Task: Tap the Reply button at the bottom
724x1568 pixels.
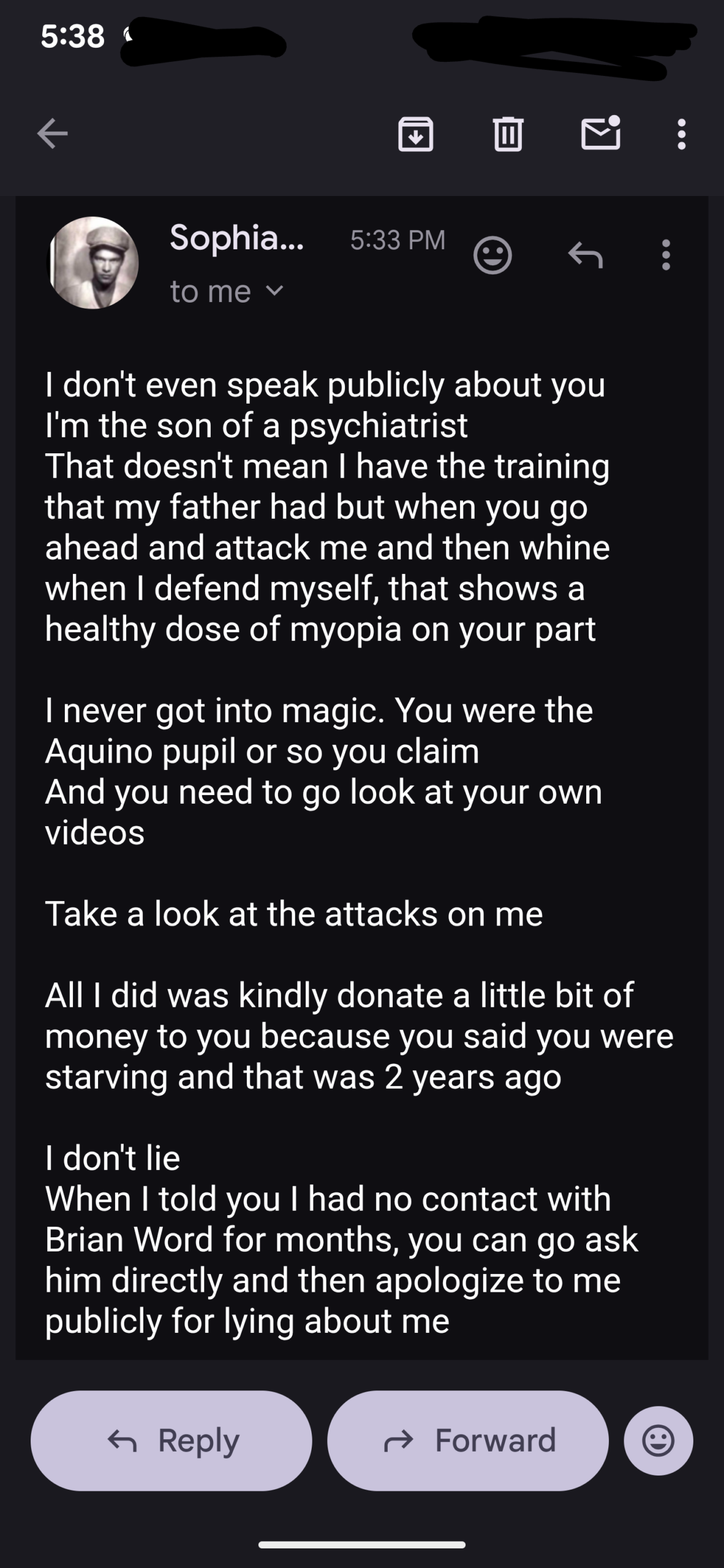Action: (172, 1441)
